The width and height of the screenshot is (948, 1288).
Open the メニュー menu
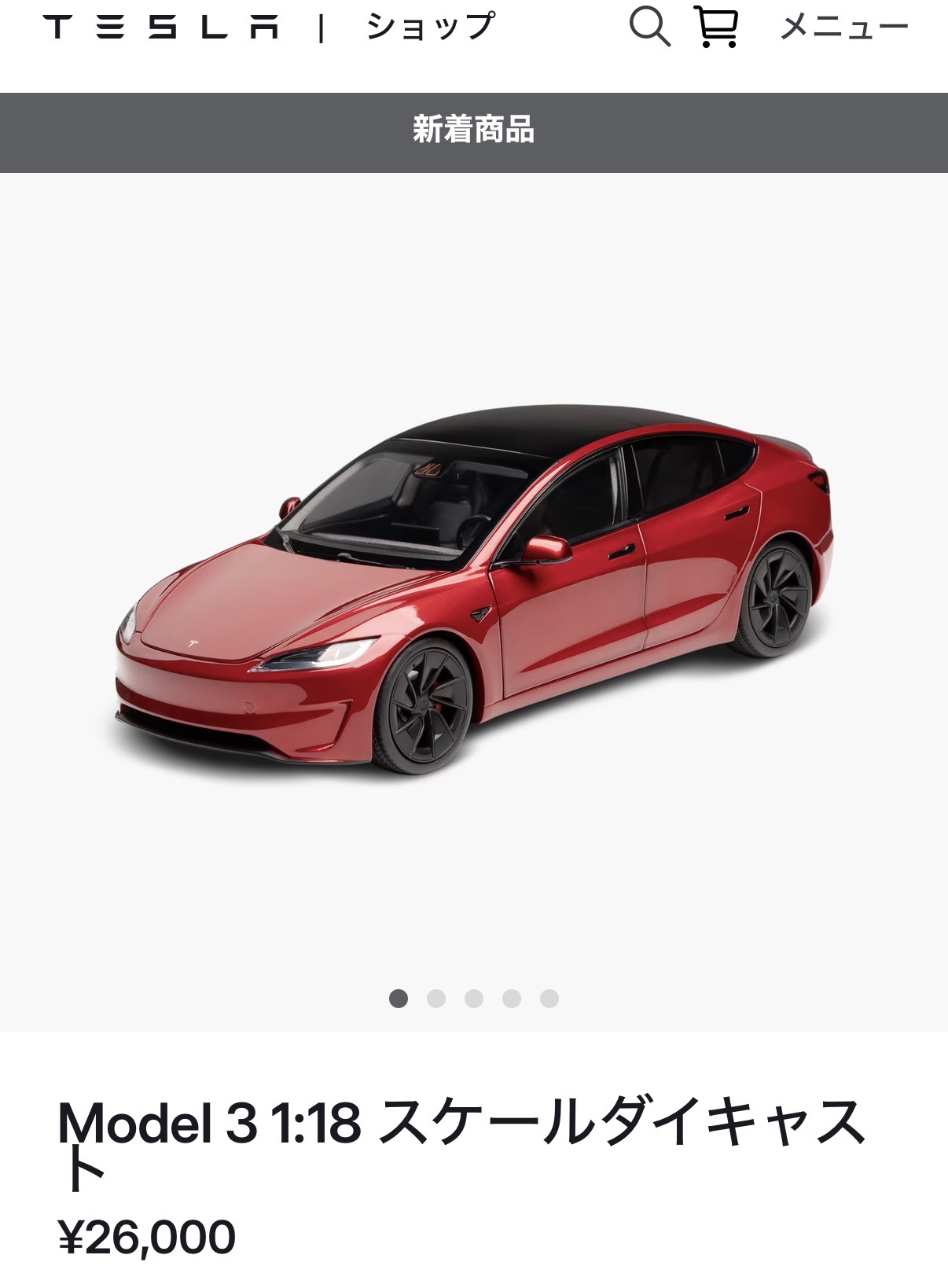click(843, 28)
